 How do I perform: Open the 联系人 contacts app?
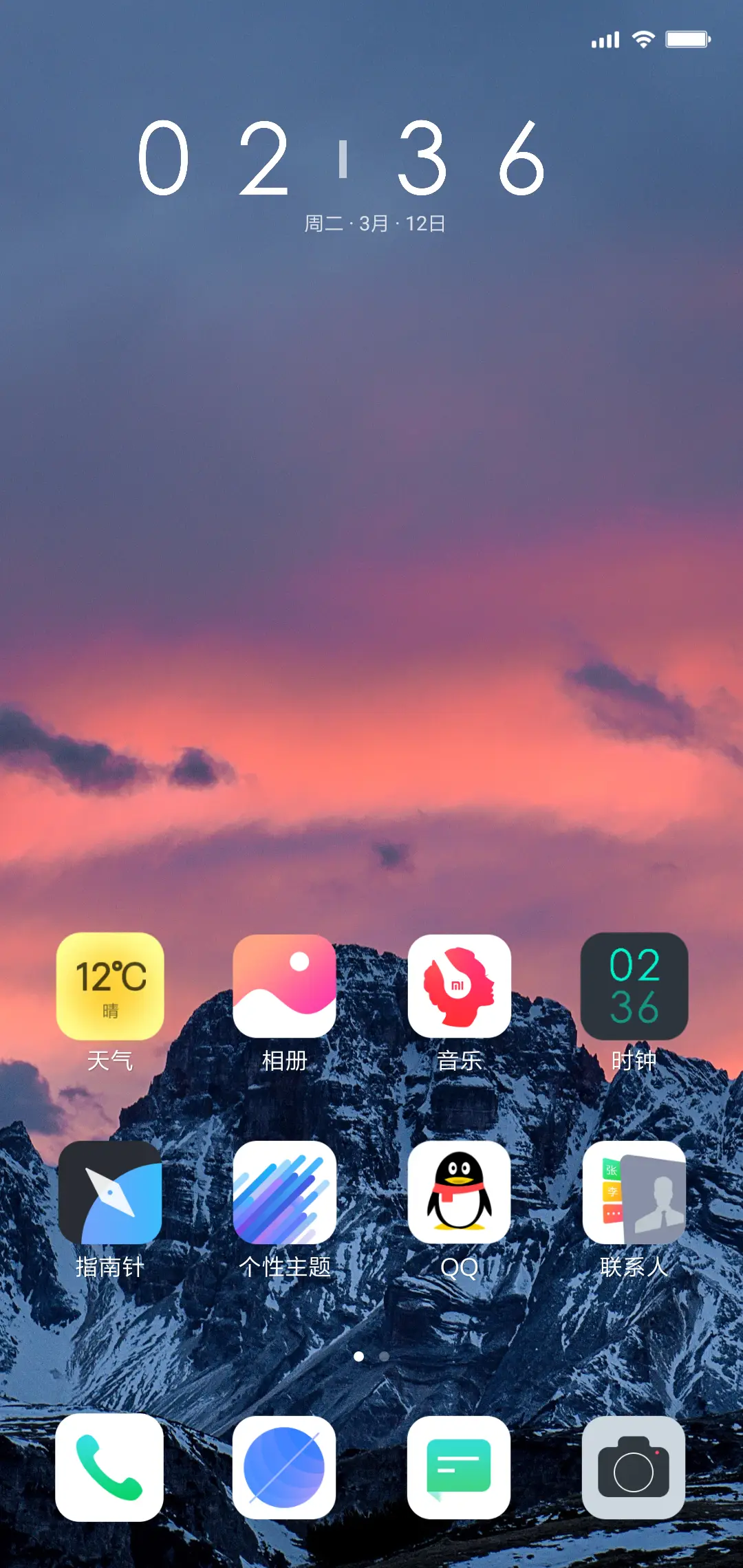(634, 1193)
